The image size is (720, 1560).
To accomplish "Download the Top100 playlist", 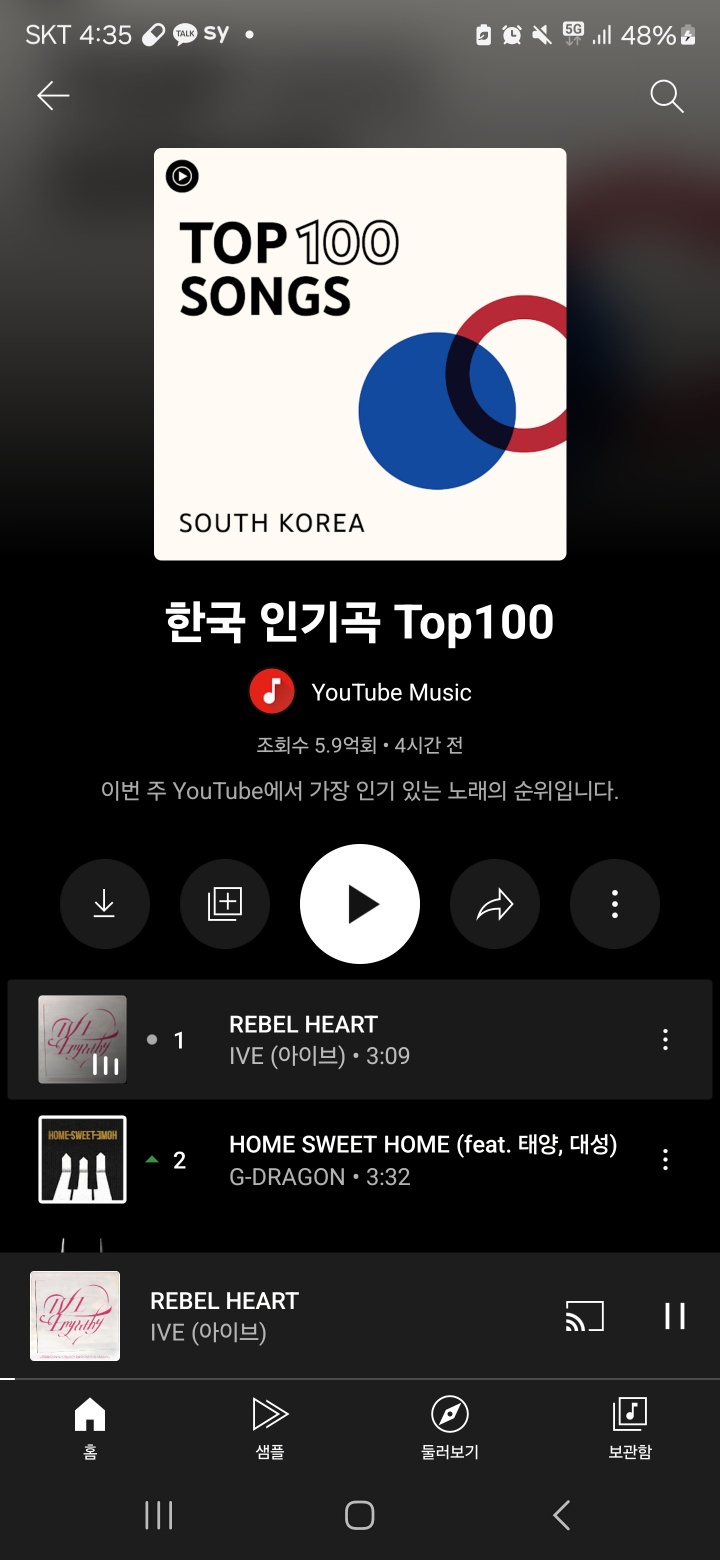I will pos(105,904).
